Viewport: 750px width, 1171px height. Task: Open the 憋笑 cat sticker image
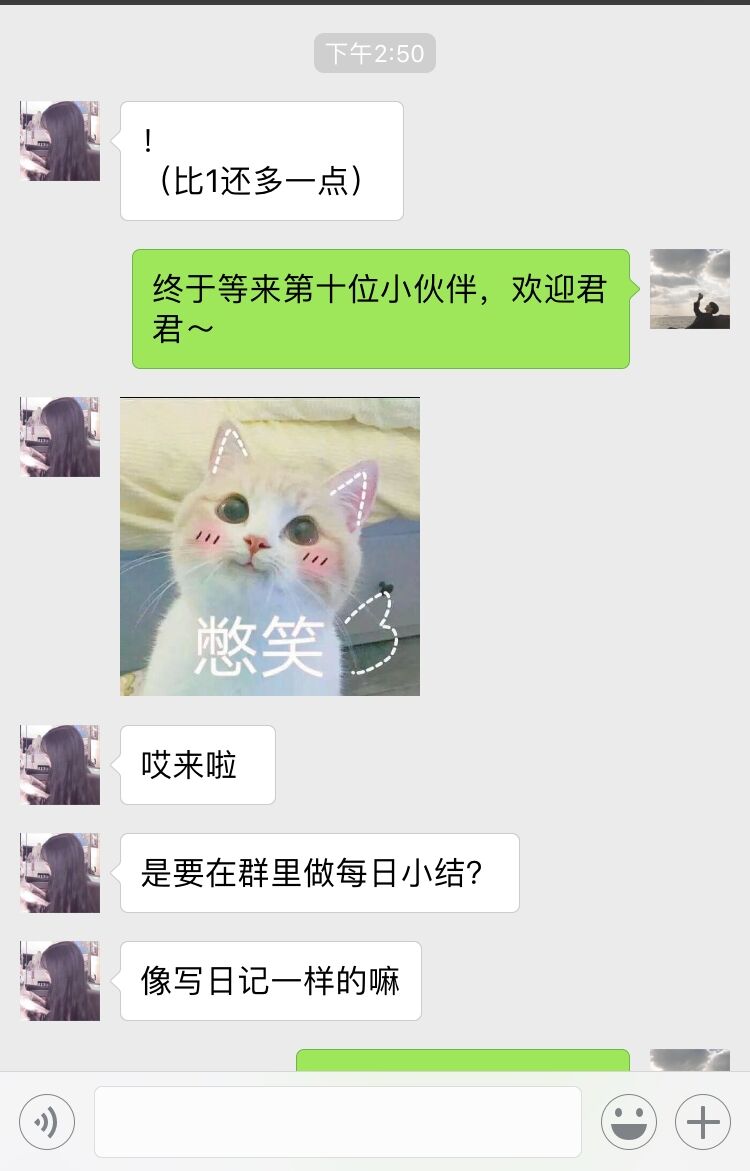click(270, 546)
